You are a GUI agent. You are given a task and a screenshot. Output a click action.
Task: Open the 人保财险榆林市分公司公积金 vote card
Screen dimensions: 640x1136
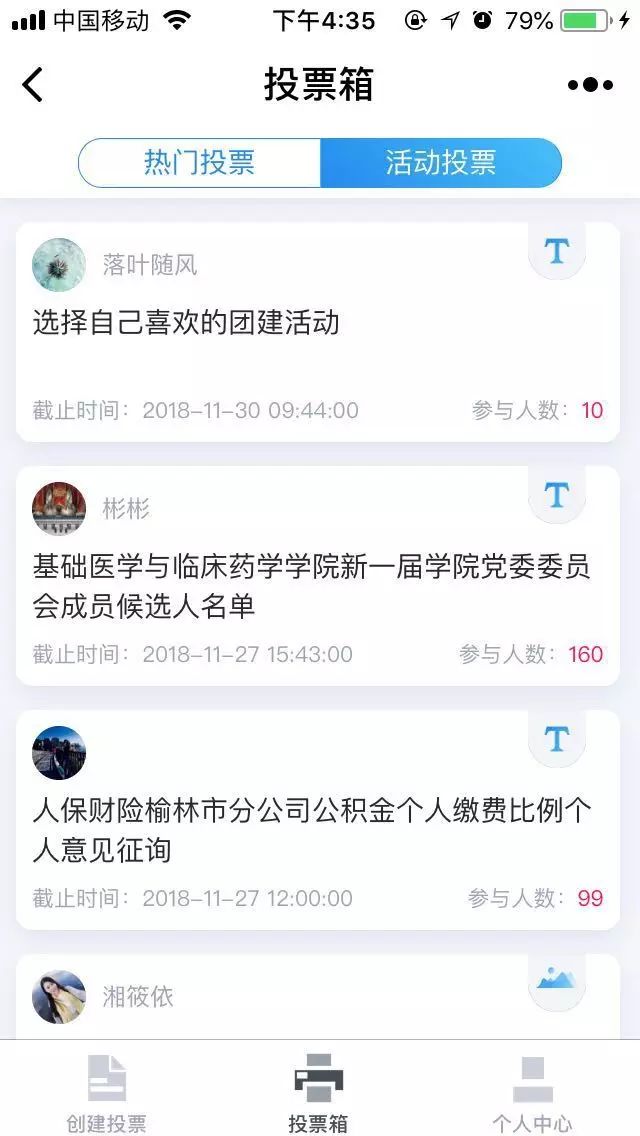[318, 822]
